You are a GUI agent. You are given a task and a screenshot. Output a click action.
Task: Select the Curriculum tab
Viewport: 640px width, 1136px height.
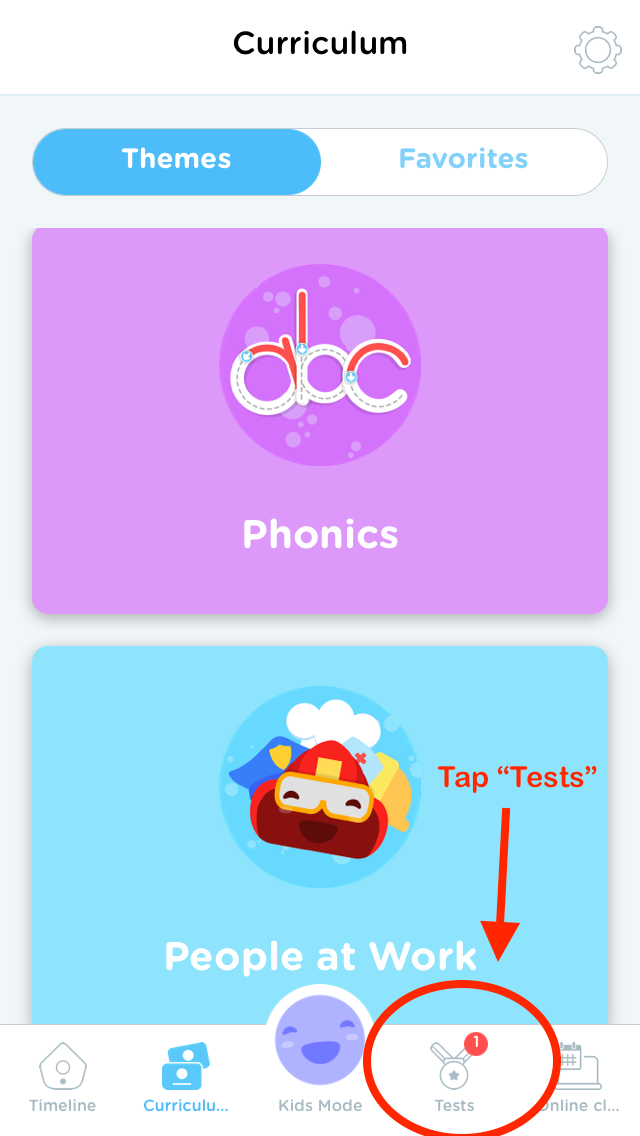point(186,1079)
